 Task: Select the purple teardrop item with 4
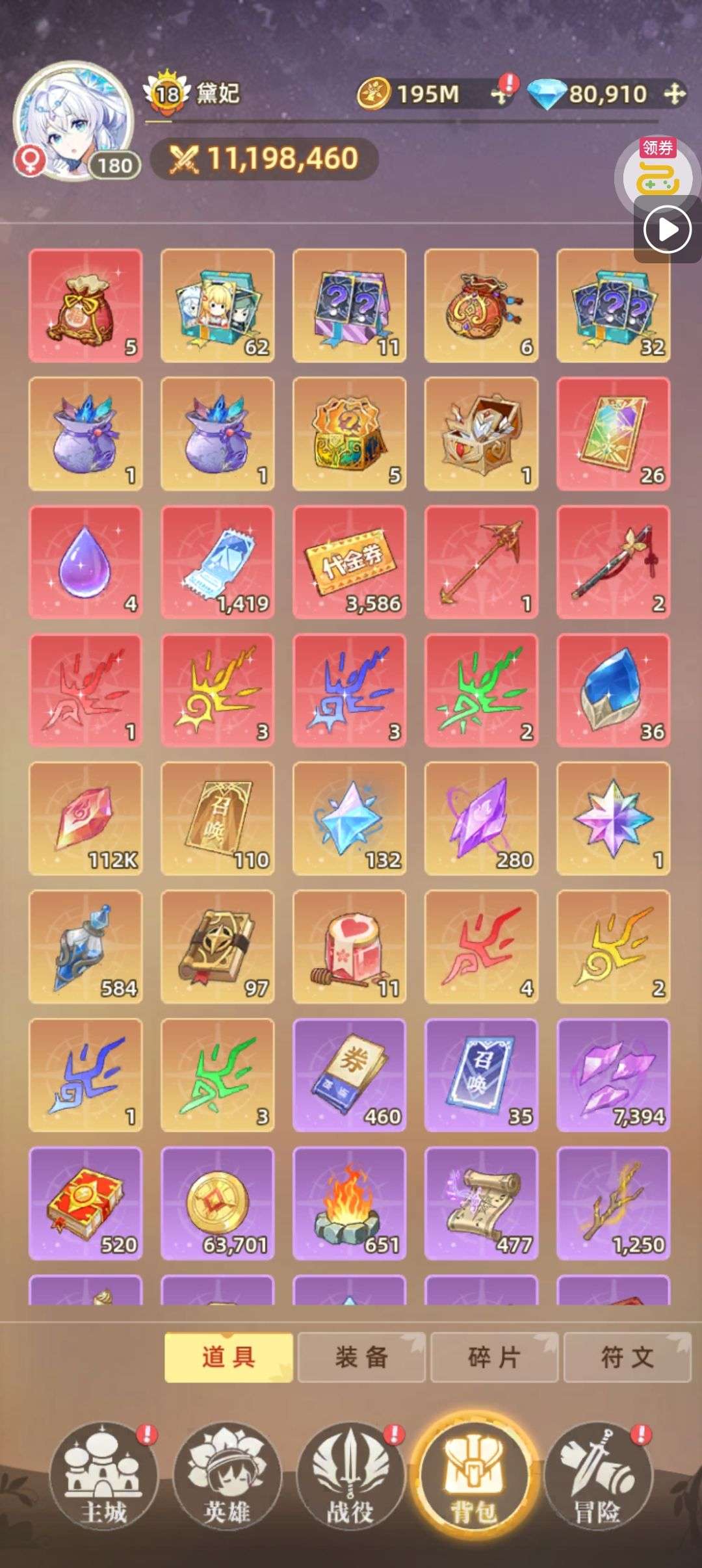(85, 562)
